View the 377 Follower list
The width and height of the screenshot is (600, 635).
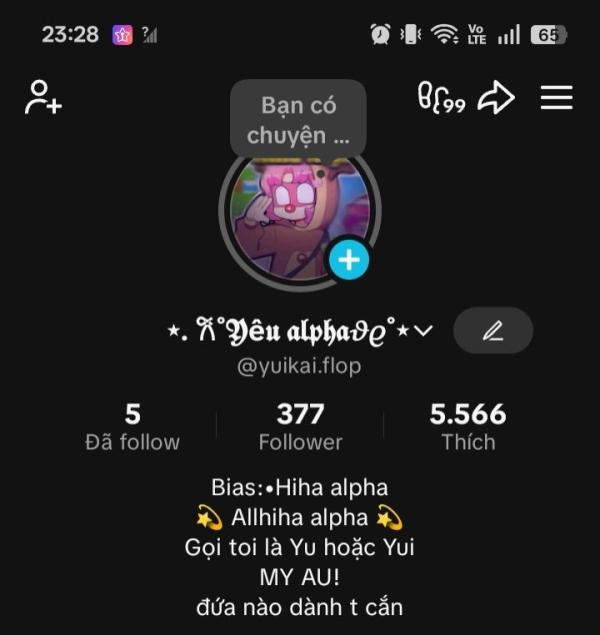(300, 427)
